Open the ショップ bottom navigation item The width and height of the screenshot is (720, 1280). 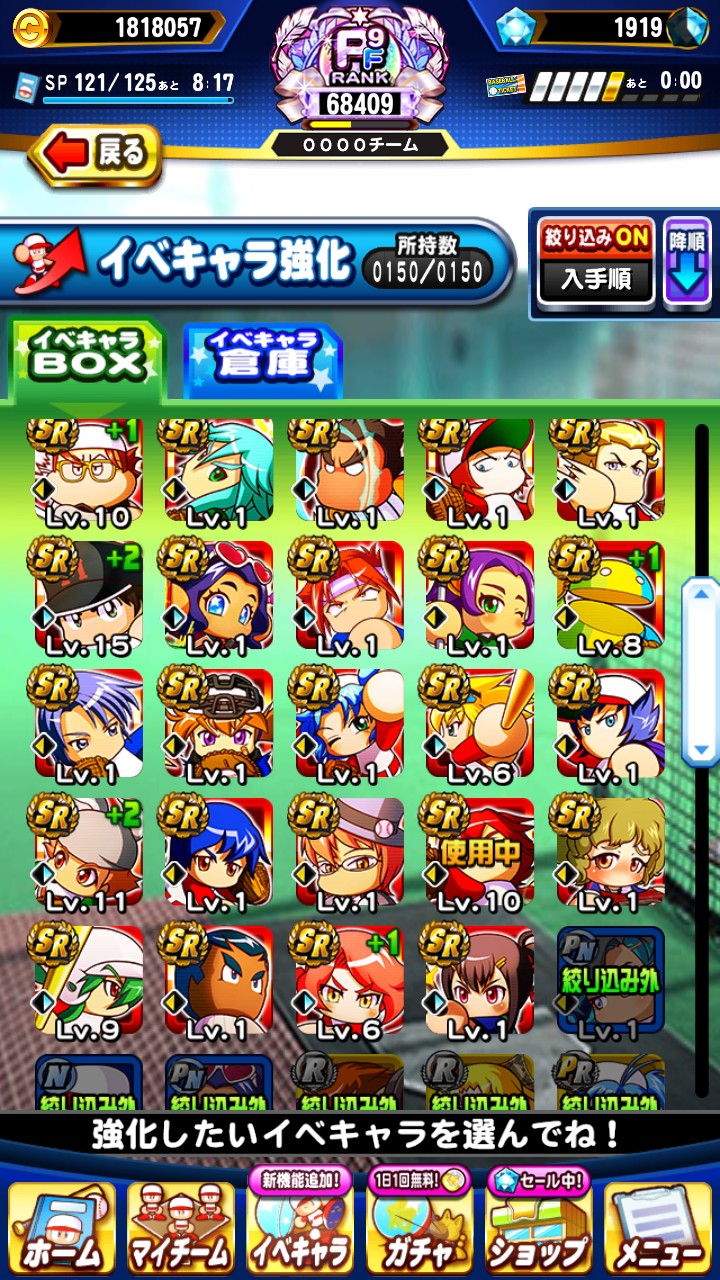538,1232
